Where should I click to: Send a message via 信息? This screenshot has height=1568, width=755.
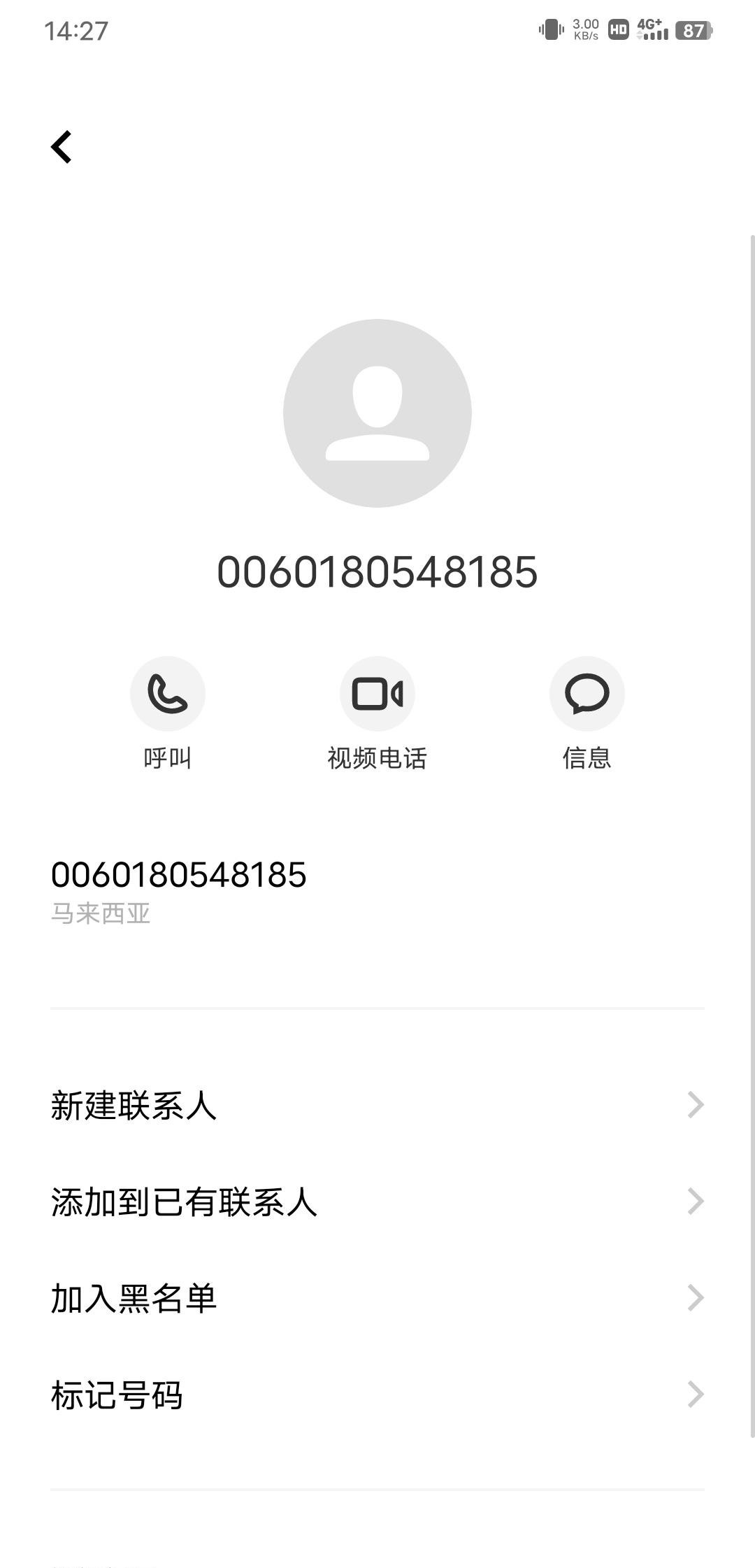pyautogui.click(x=587, y=694)
